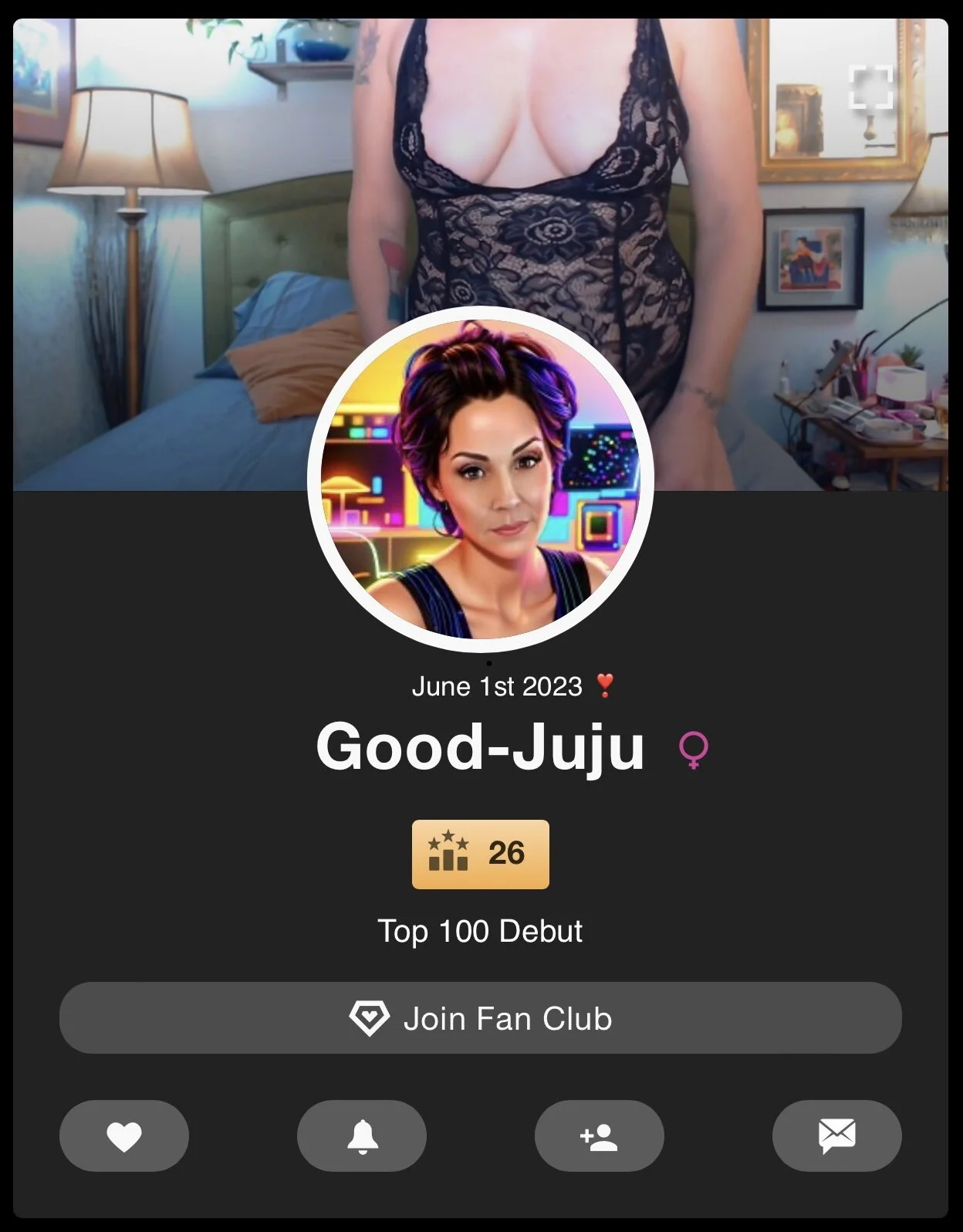
Task: Enable notifications with the bell button
Action: (362, 1136)
